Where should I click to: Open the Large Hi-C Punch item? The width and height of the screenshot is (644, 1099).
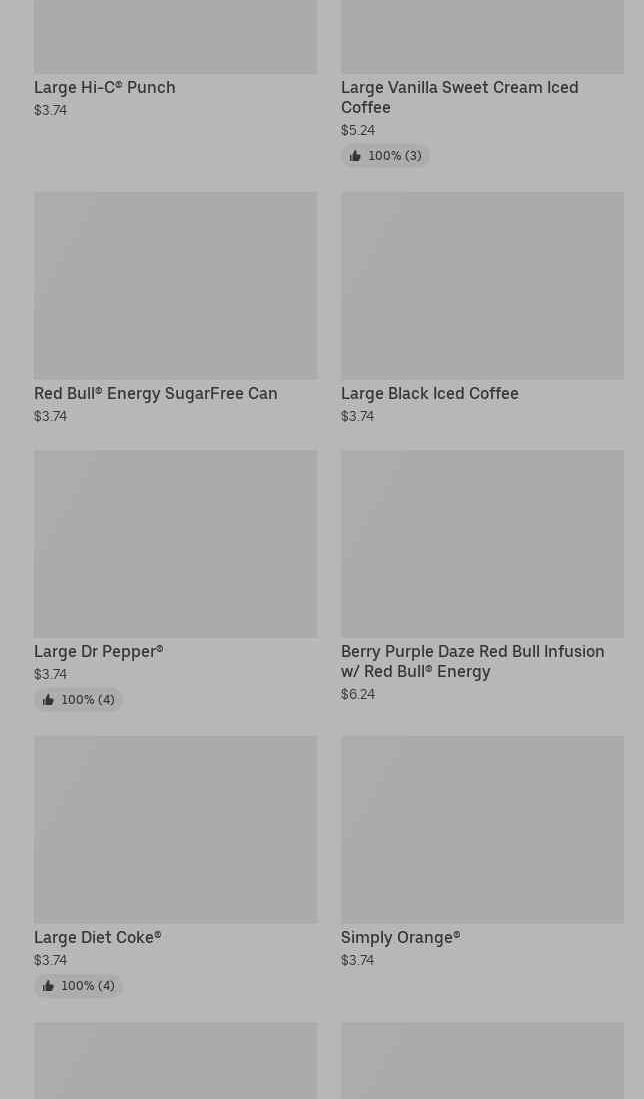click(175, 59)
